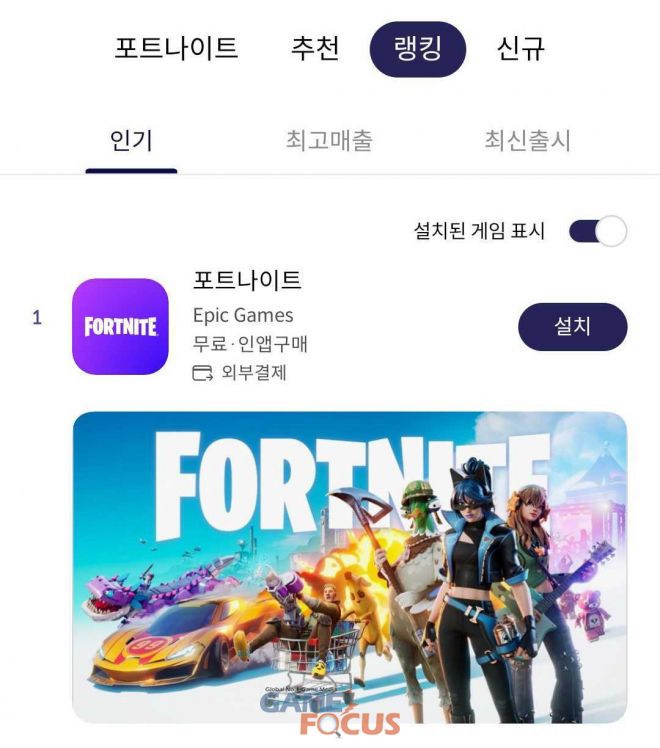Open the Fortnite banner image
Viewport: 660px width, 748px height.
click(x=349, y=566)
